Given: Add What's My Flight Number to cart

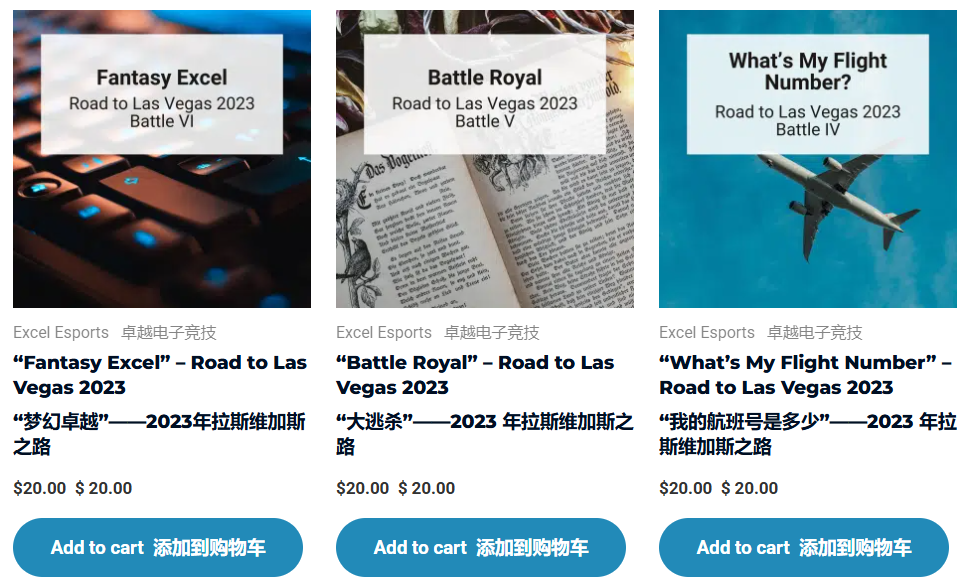Looking at the screenshot, I should 804,547.
